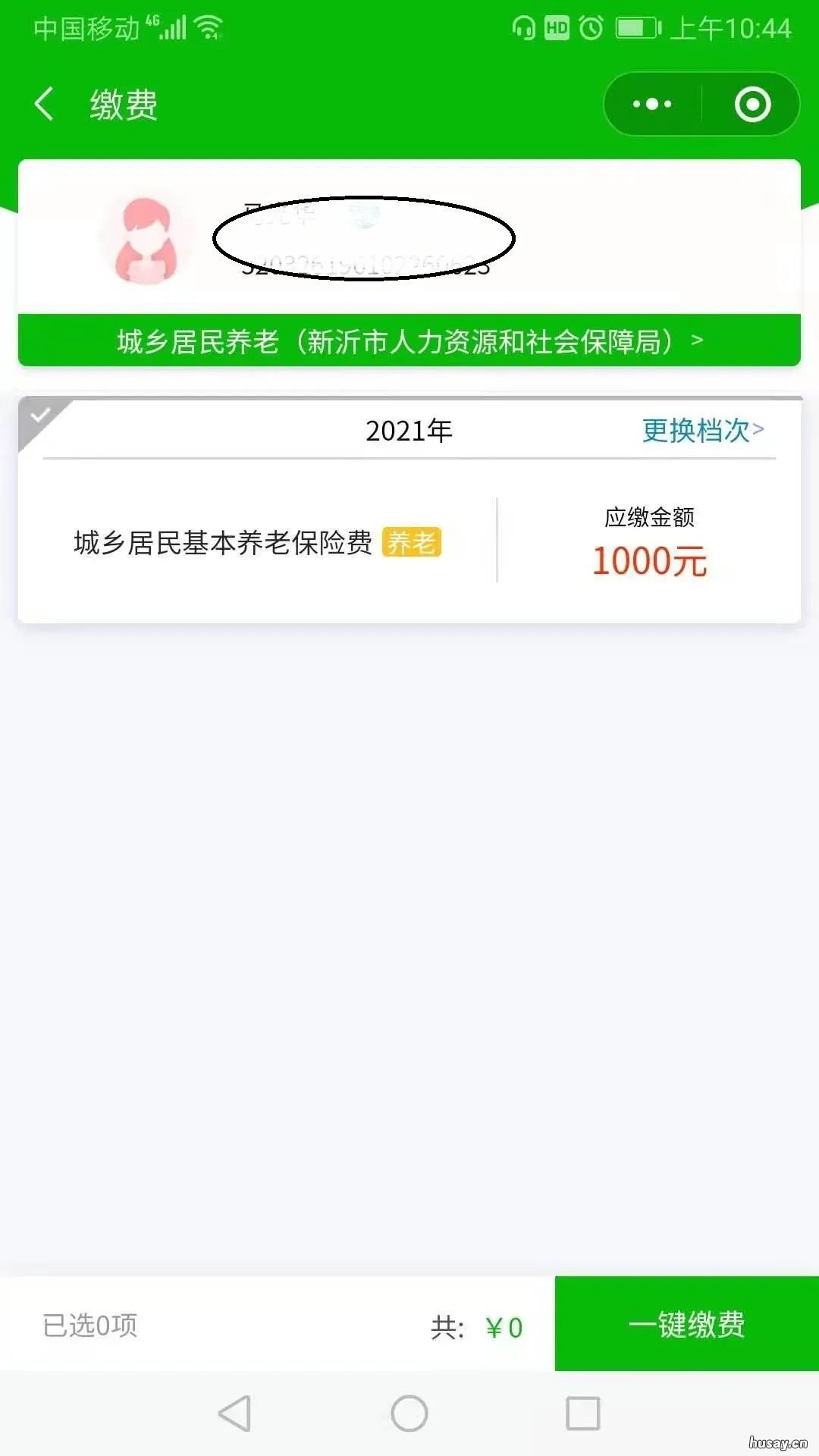Image resolution: width=819 pixels, height=1456 pixels.
Task: Open the three-dot mini program options menu
Action: pos(651,104)
